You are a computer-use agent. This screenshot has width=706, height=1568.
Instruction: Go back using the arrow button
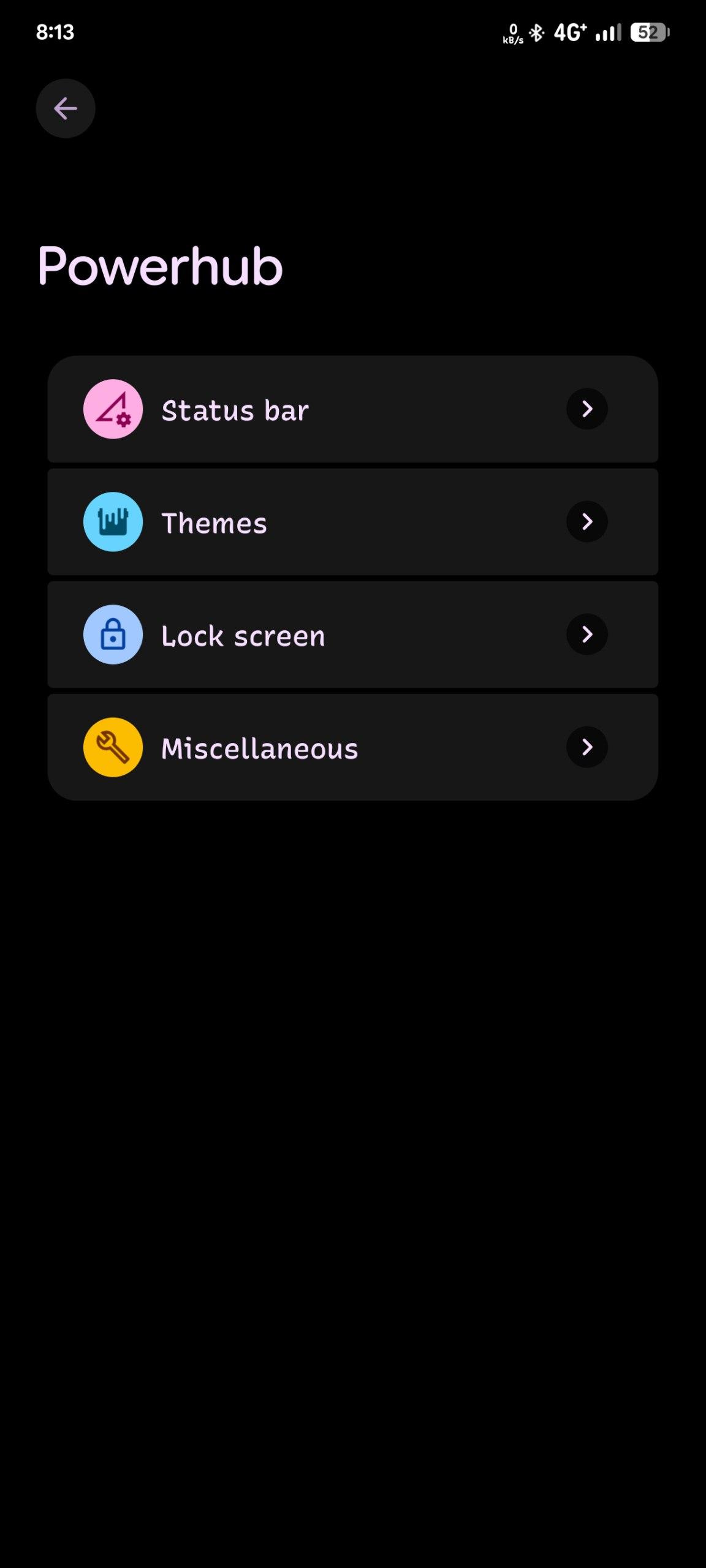[66, 108]
